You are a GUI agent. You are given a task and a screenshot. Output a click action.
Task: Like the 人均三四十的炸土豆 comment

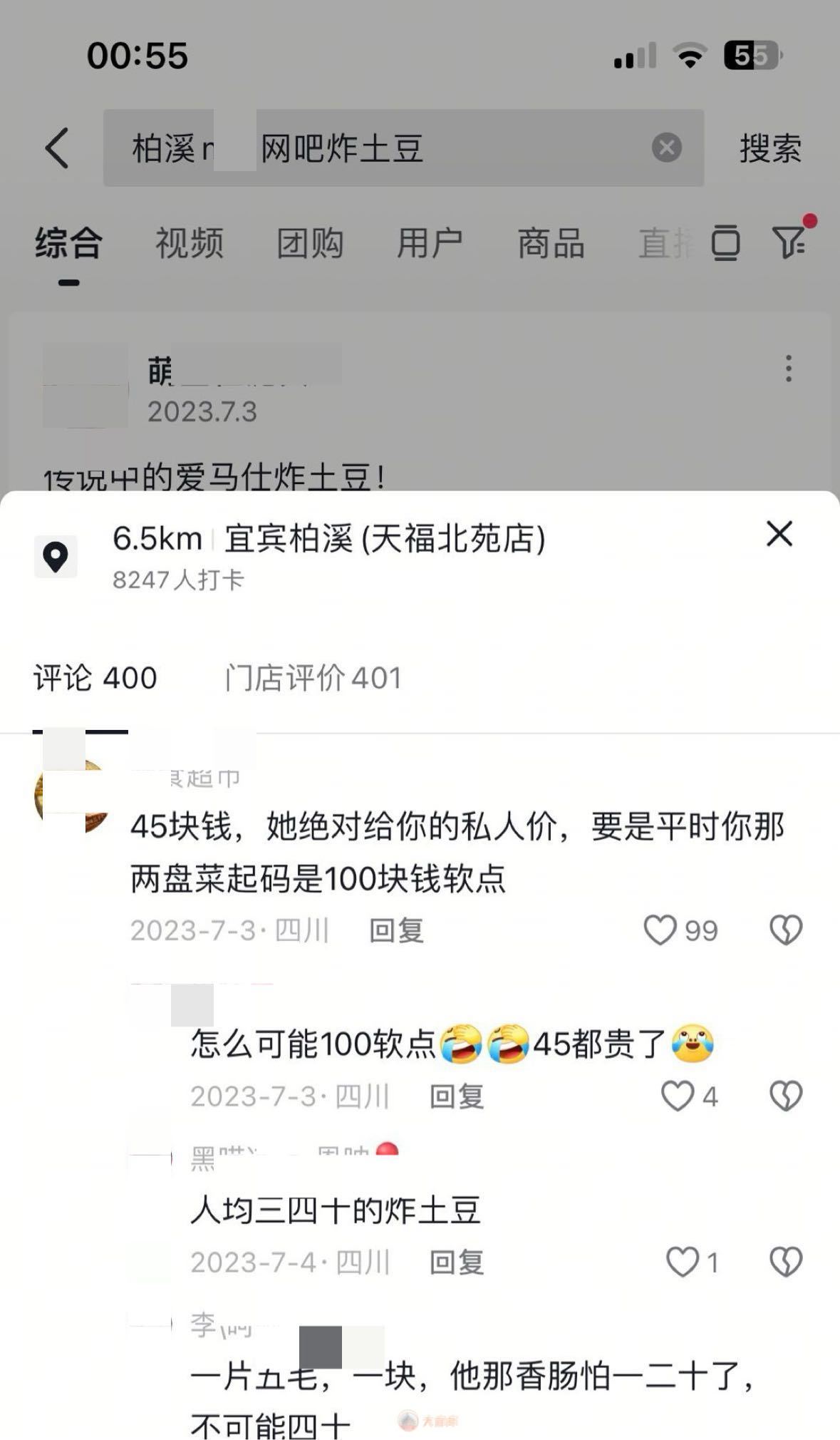click(x=682, y=1262)
